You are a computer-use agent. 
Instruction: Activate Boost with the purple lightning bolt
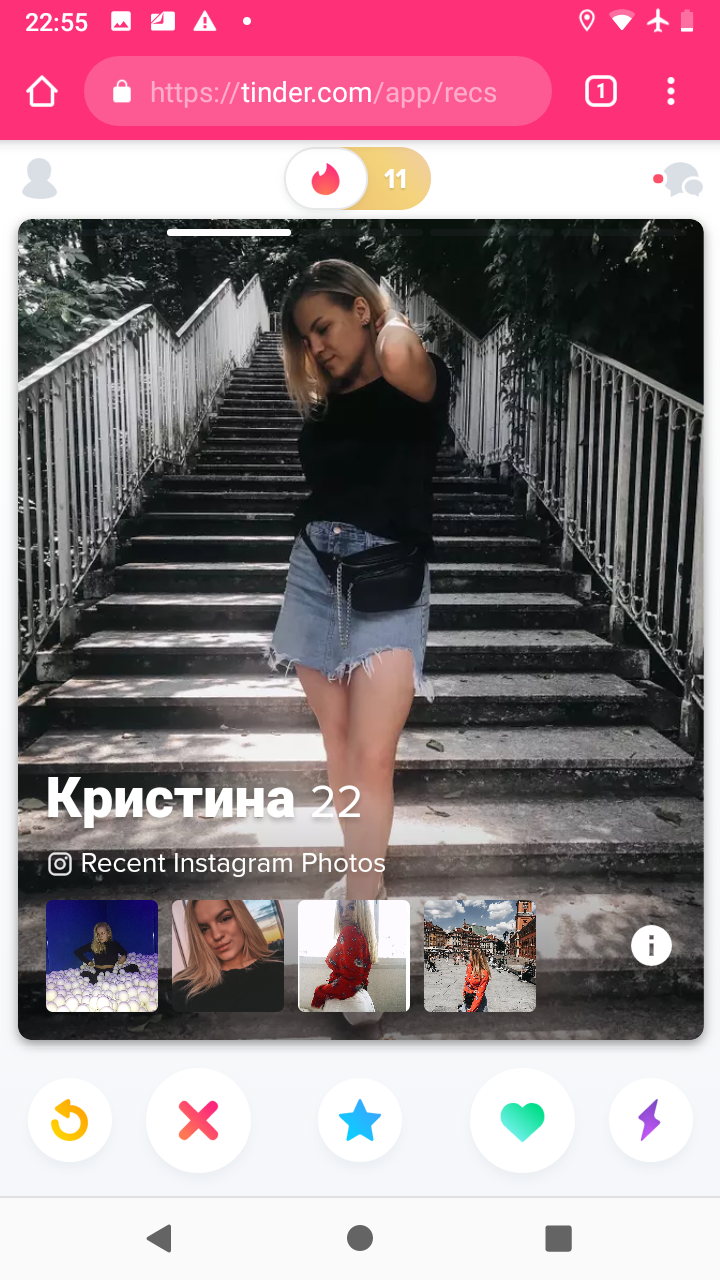click(x=650, y=1121)
